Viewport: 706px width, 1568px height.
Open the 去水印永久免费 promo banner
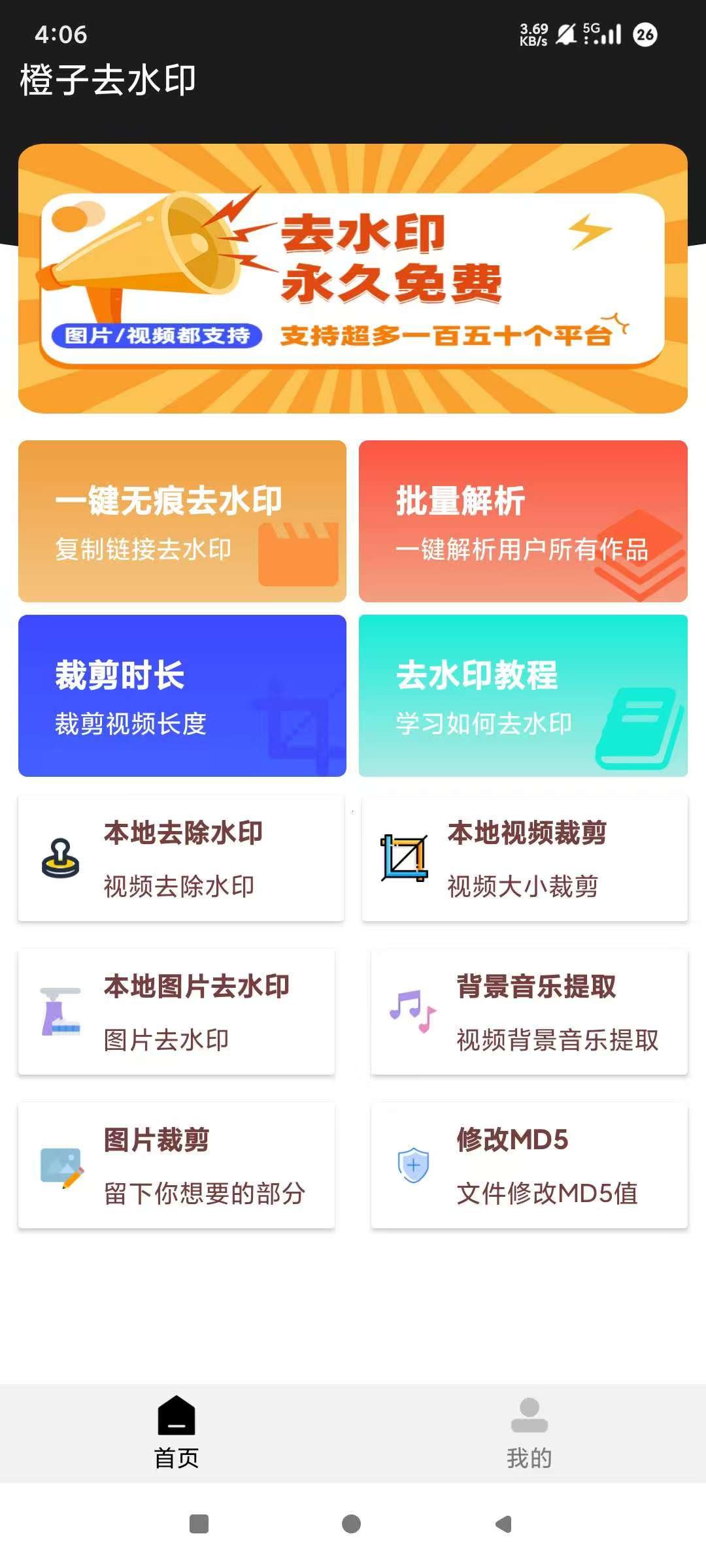pyautogui.click(x=353, y=278)
